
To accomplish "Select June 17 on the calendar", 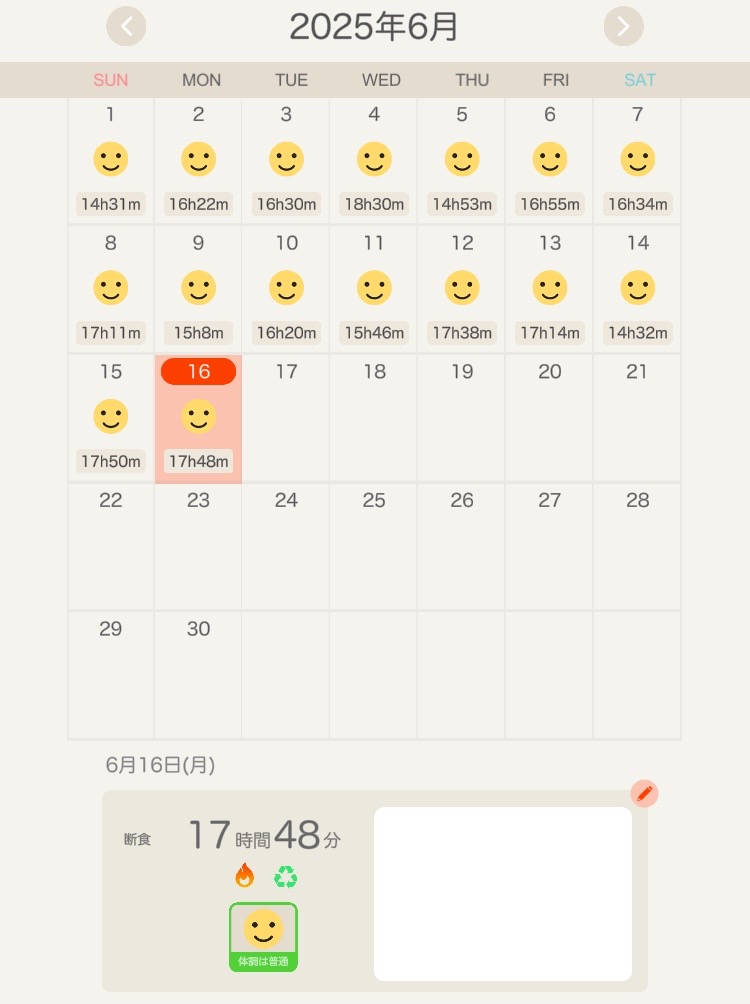I will 286,418.
